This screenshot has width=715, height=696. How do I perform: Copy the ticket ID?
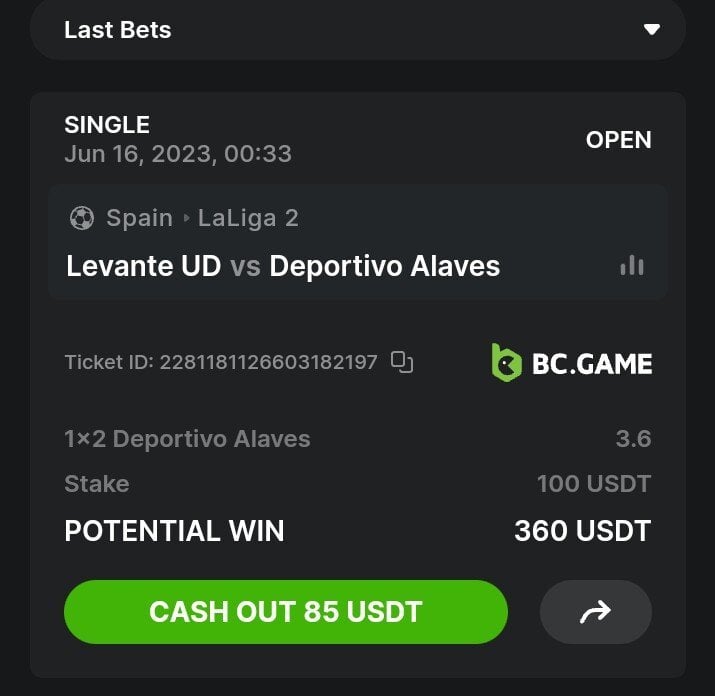coord(402,362)
